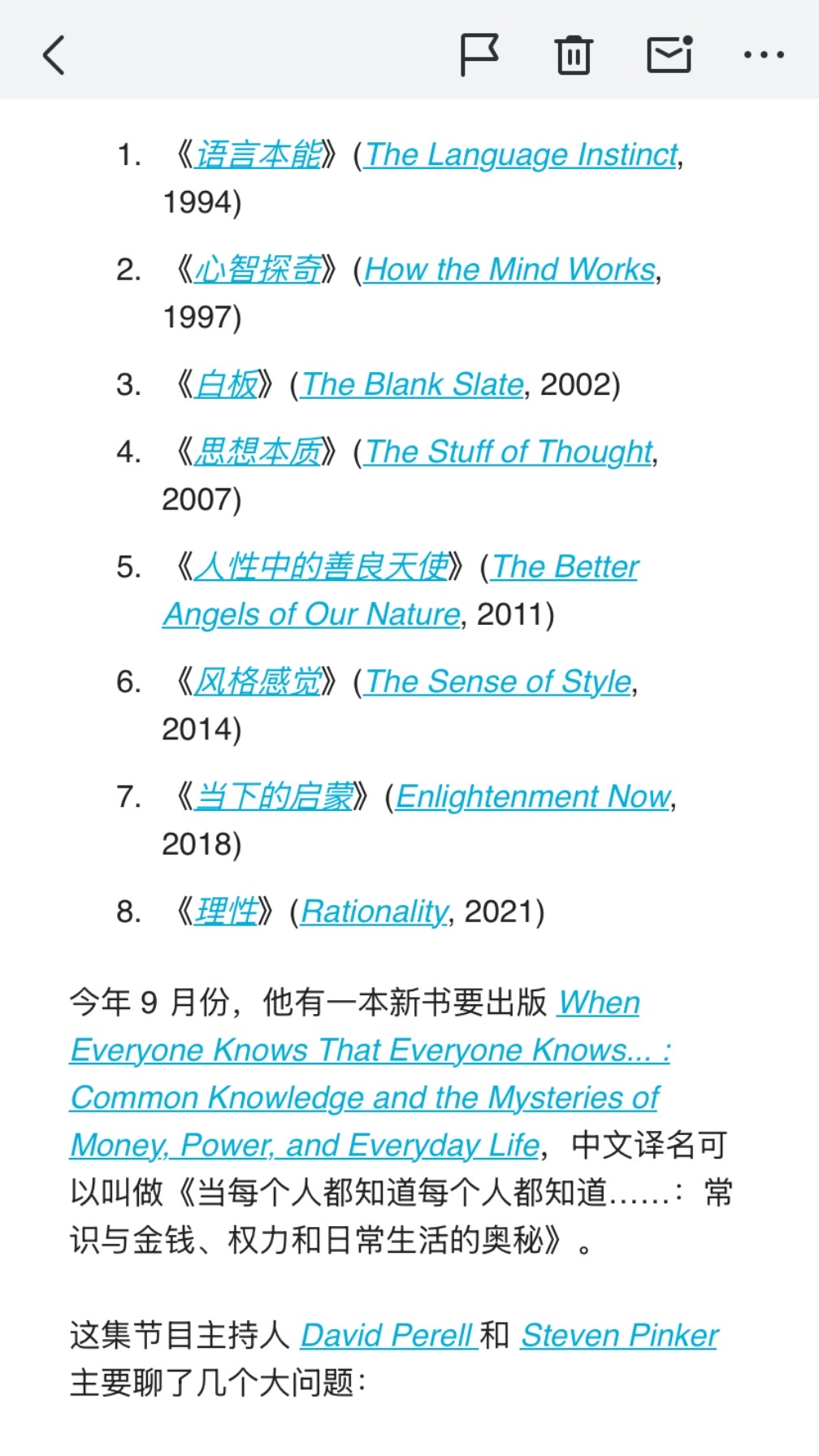The width and height of the screenshot is (819, 1456).
Task: Open the 《语言本能》 link
Action: click(258, 154)
